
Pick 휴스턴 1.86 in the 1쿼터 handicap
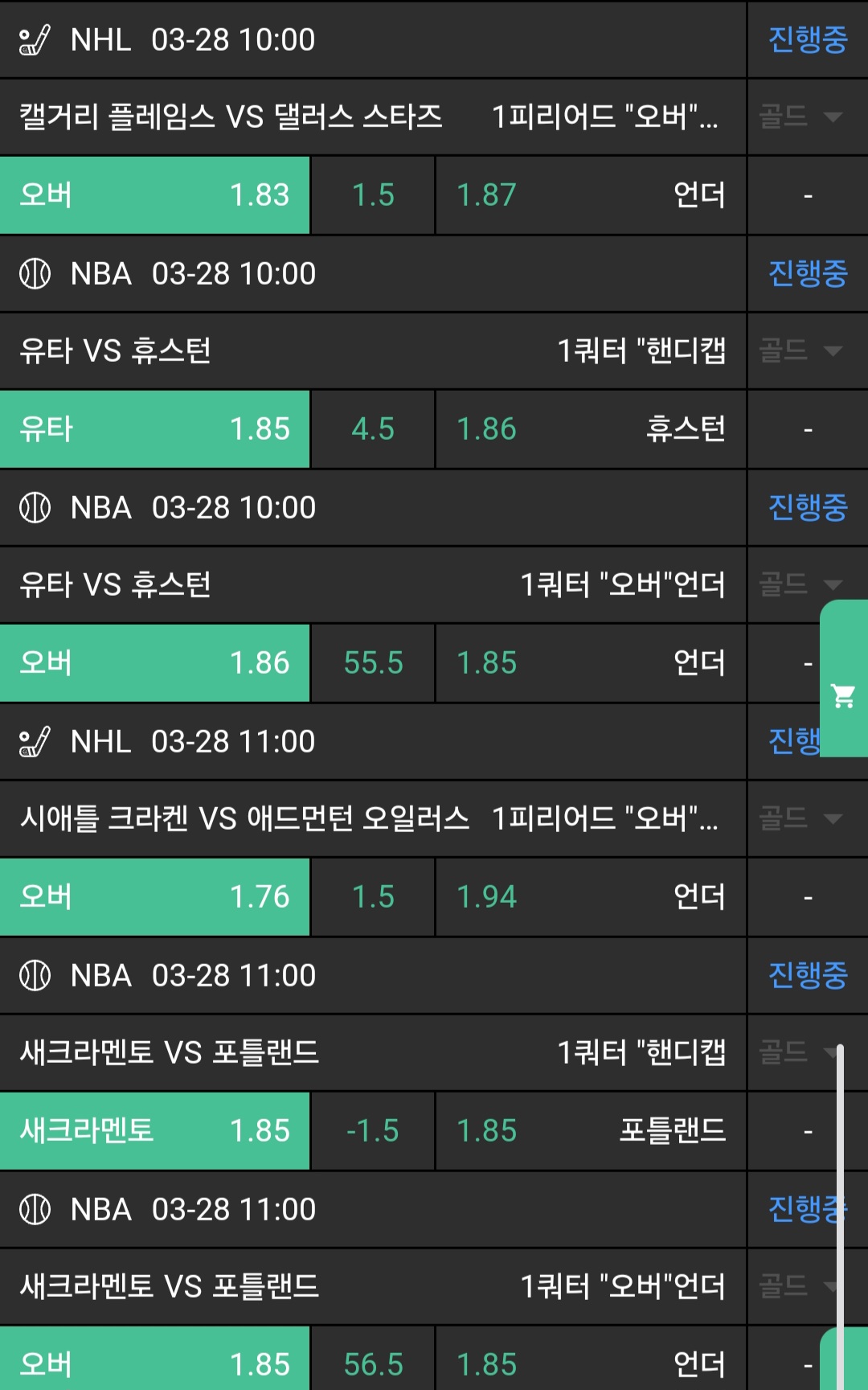pyautogui.click(x=590, y=429)
